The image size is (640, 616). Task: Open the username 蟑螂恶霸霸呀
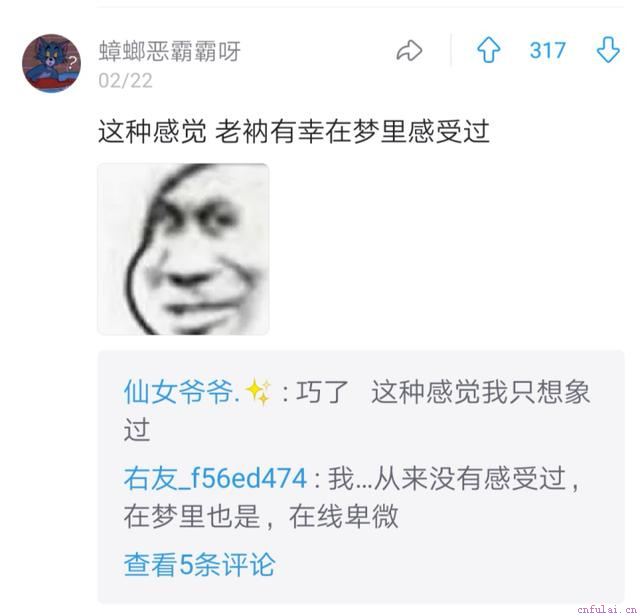tap(169, 51)
